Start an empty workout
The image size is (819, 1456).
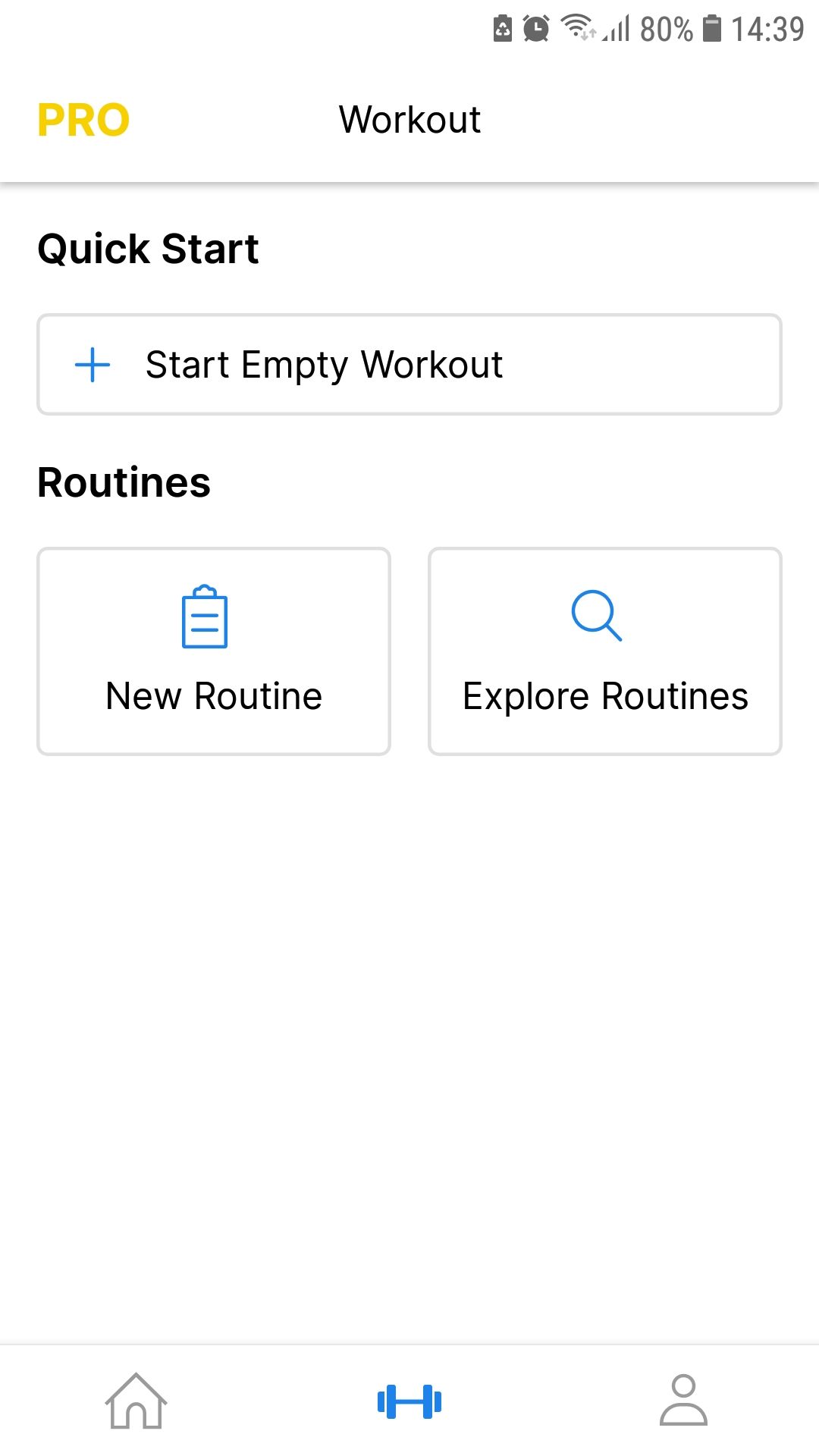(409, 365)
